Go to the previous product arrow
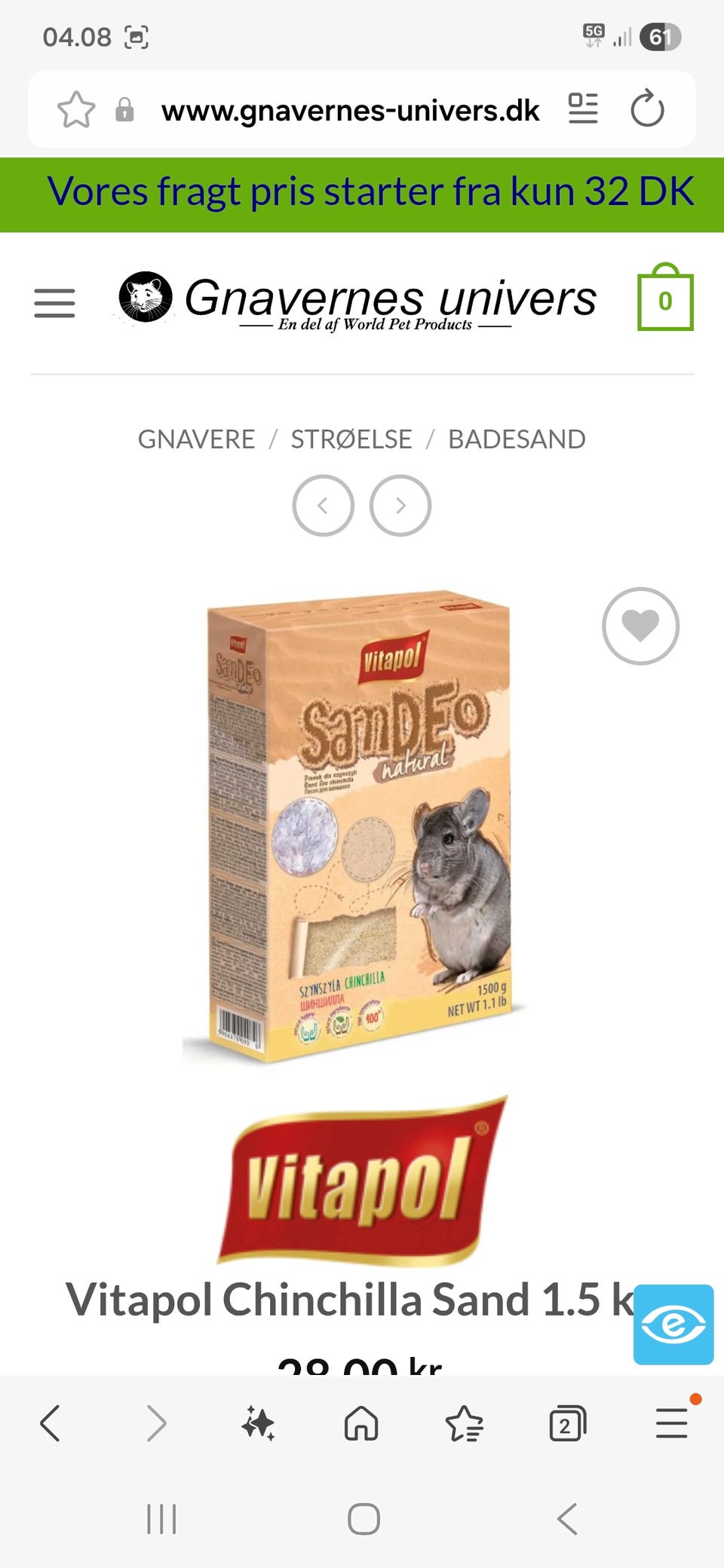Image resolution: width=724 pixels, height=1568 pixels. pos(323,505)
